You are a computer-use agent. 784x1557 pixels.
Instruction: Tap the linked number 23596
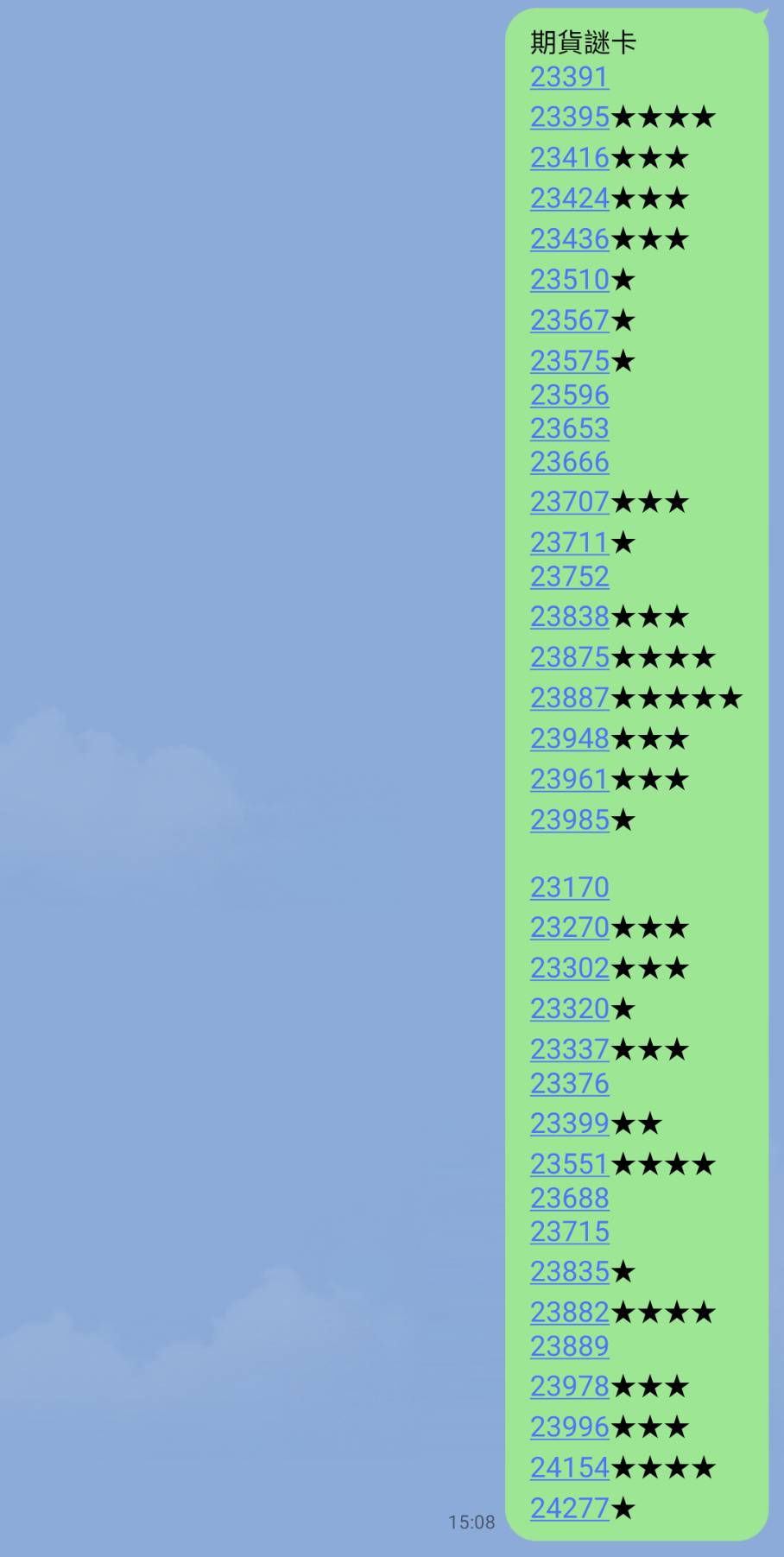(x=570, y=396)
